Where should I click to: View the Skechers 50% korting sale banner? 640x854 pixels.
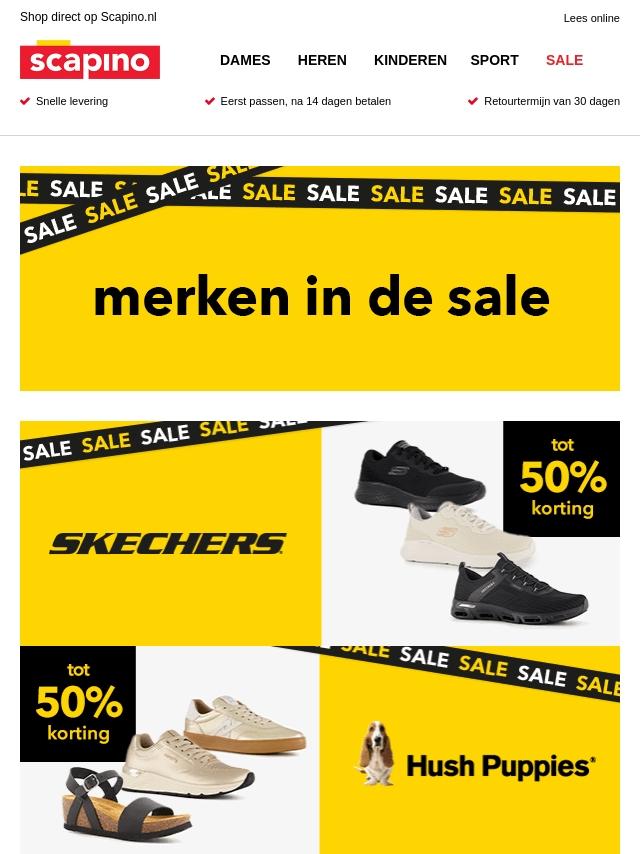320,533
